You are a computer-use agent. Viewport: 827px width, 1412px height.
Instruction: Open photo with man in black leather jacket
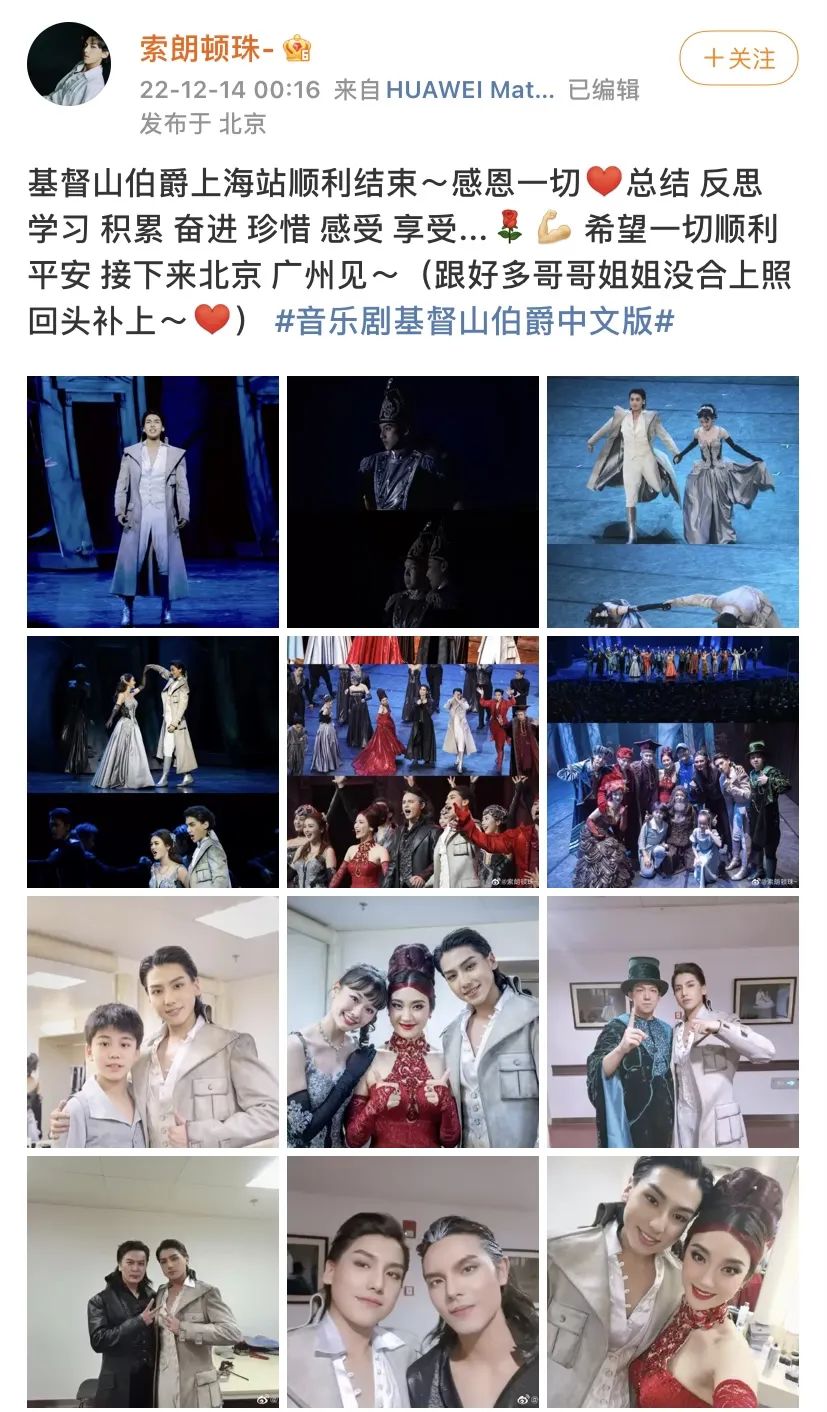pyautogui.click(x=153, y=1282)
